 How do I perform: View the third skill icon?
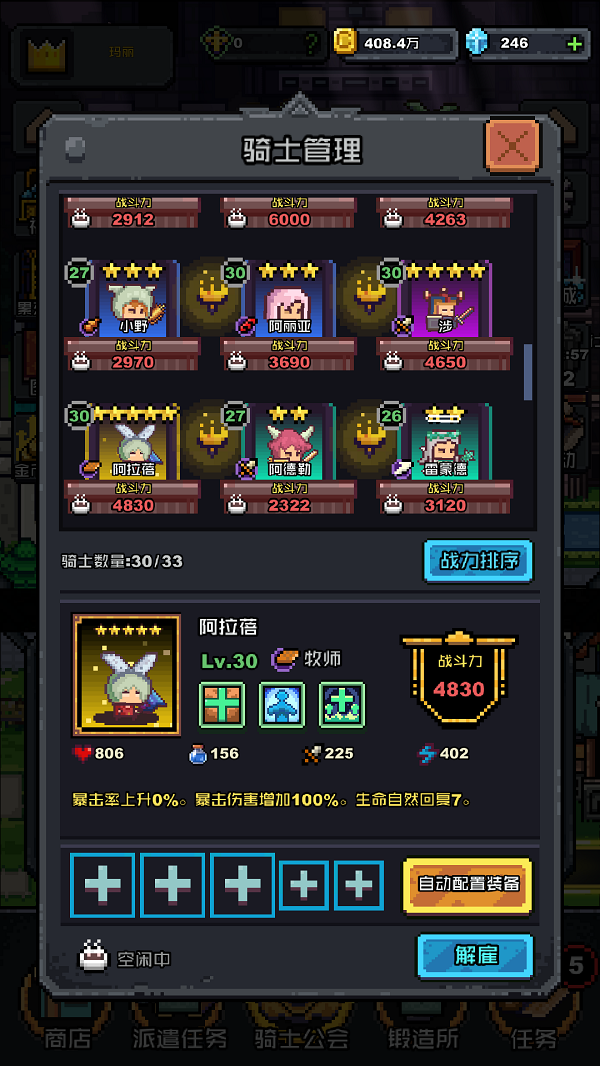point(342,705)
